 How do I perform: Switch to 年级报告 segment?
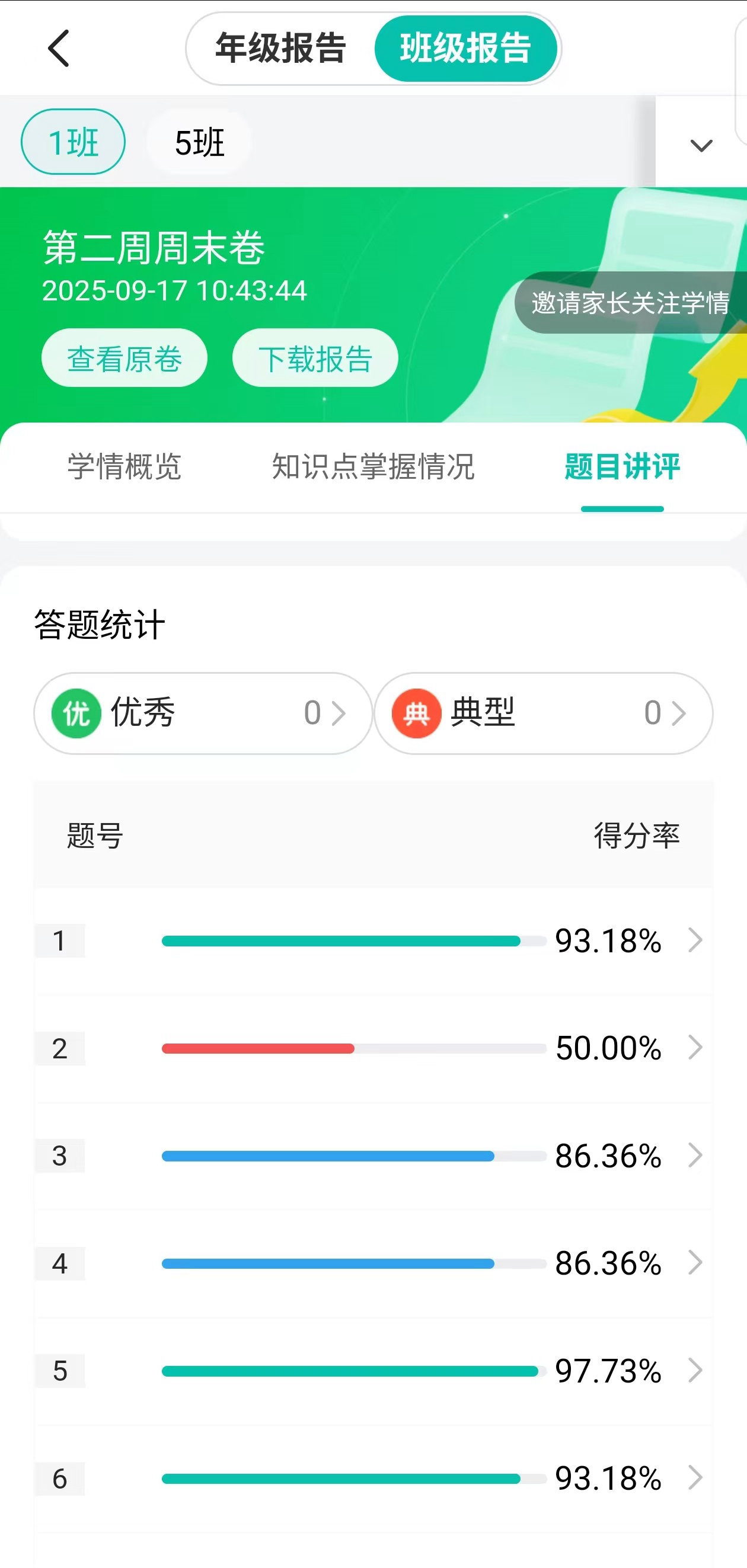[280, 48]
